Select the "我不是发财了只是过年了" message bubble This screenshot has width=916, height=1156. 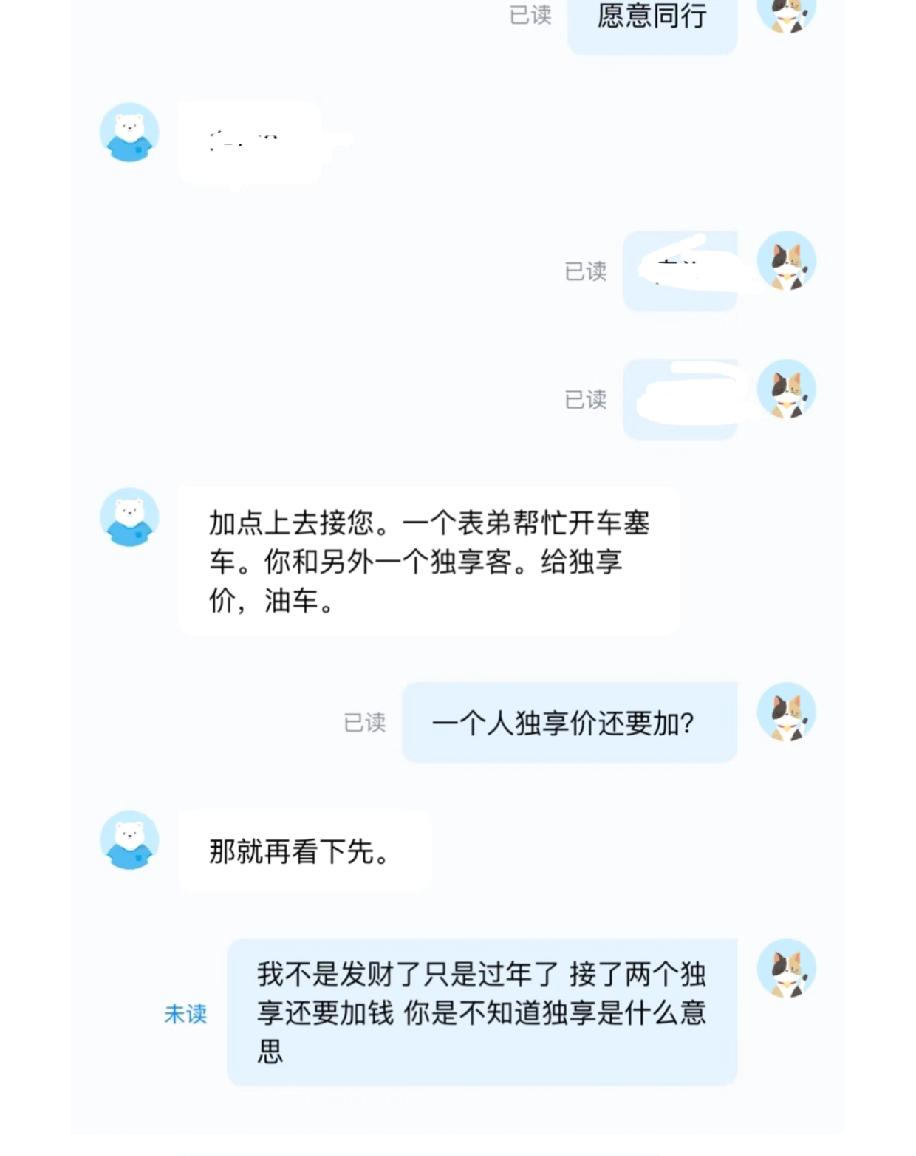[484, 1012]
